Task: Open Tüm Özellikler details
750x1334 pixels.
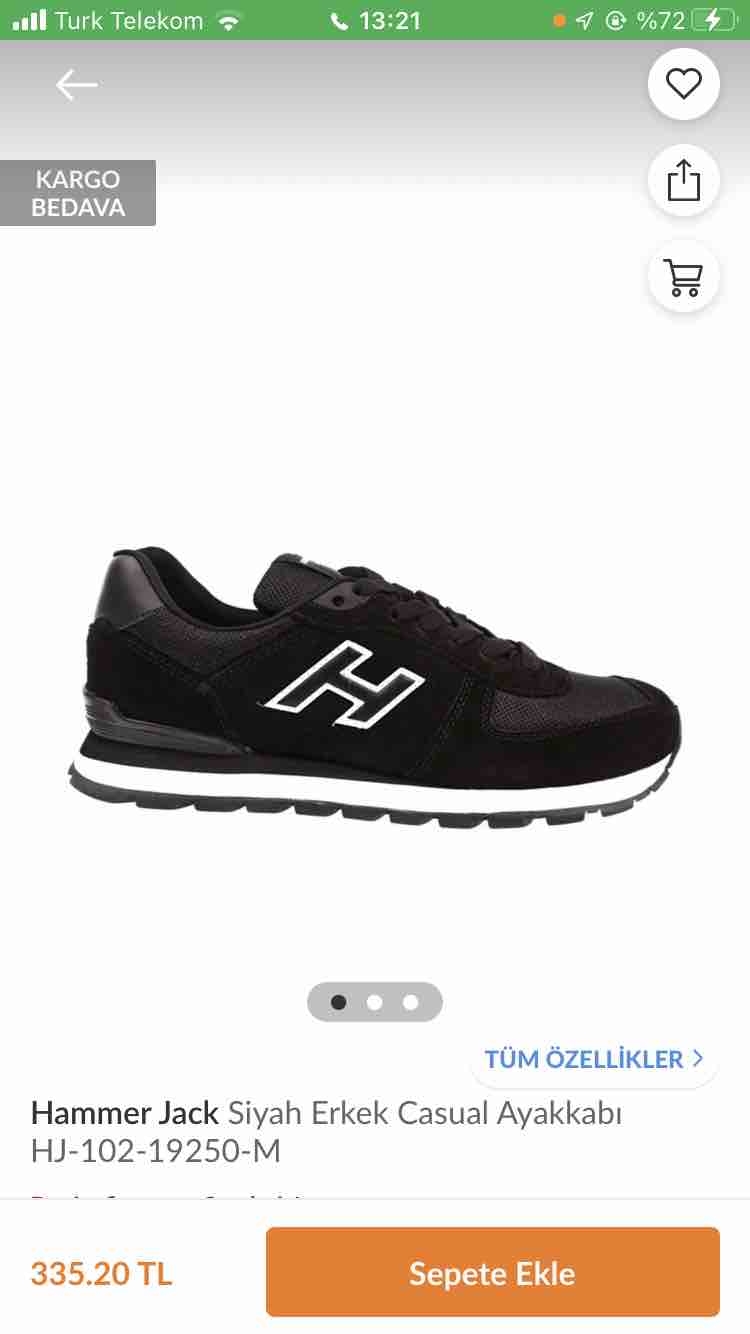Action: (x=594, y=1059)
